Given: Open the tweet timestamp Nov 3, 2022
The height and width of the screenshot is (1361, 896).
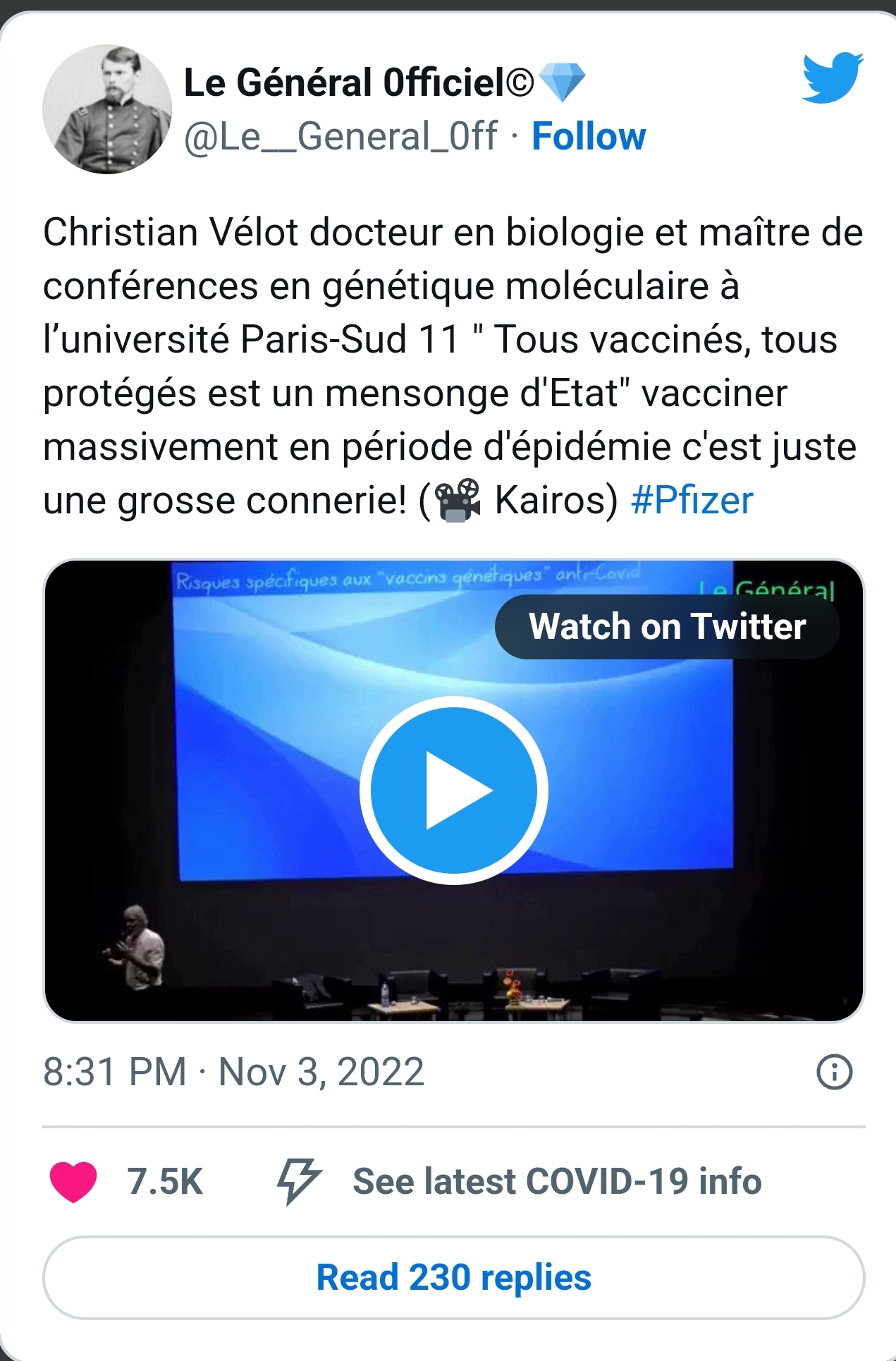Looking at the screenshot, I should pos(233,1073).
